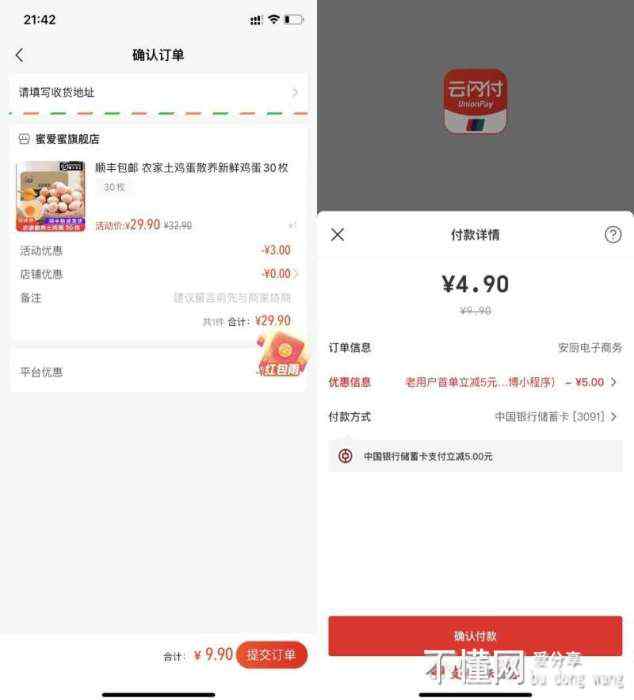Submit the order with 提交订单
The width and height of the screenshot is (634, 700).
(271, 655)
